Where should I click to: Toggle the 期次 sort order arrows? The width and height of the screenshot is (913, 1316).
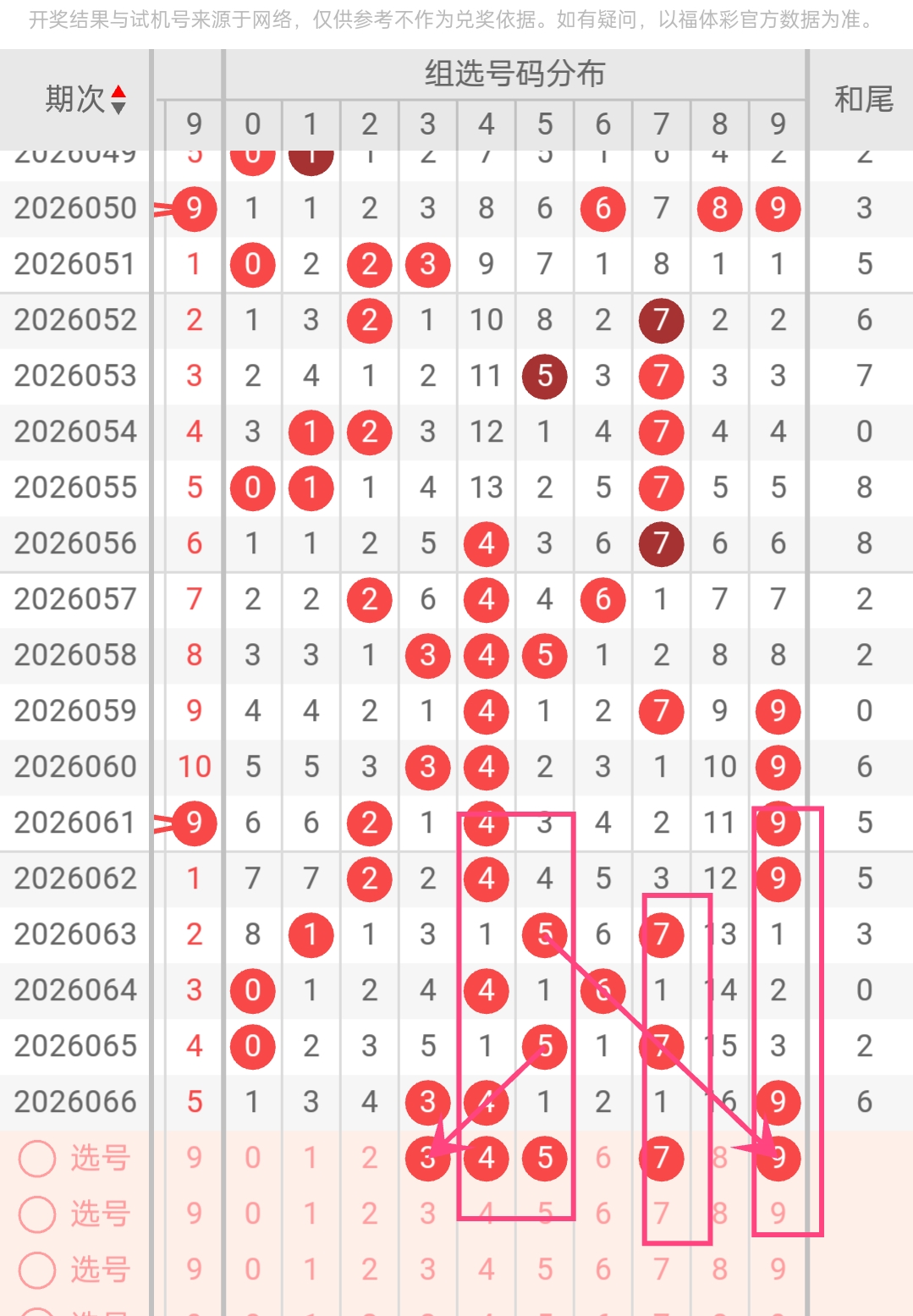[118, 100]
